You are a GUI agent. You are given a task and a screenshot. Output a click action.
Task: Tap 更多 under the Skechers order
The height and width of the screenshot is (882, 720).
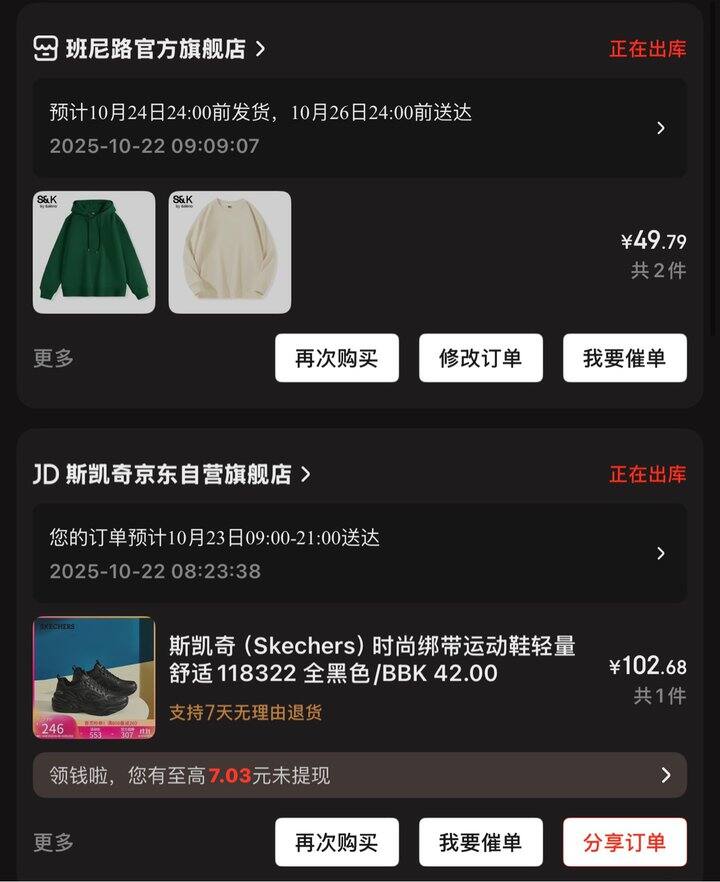click(53, 842)
